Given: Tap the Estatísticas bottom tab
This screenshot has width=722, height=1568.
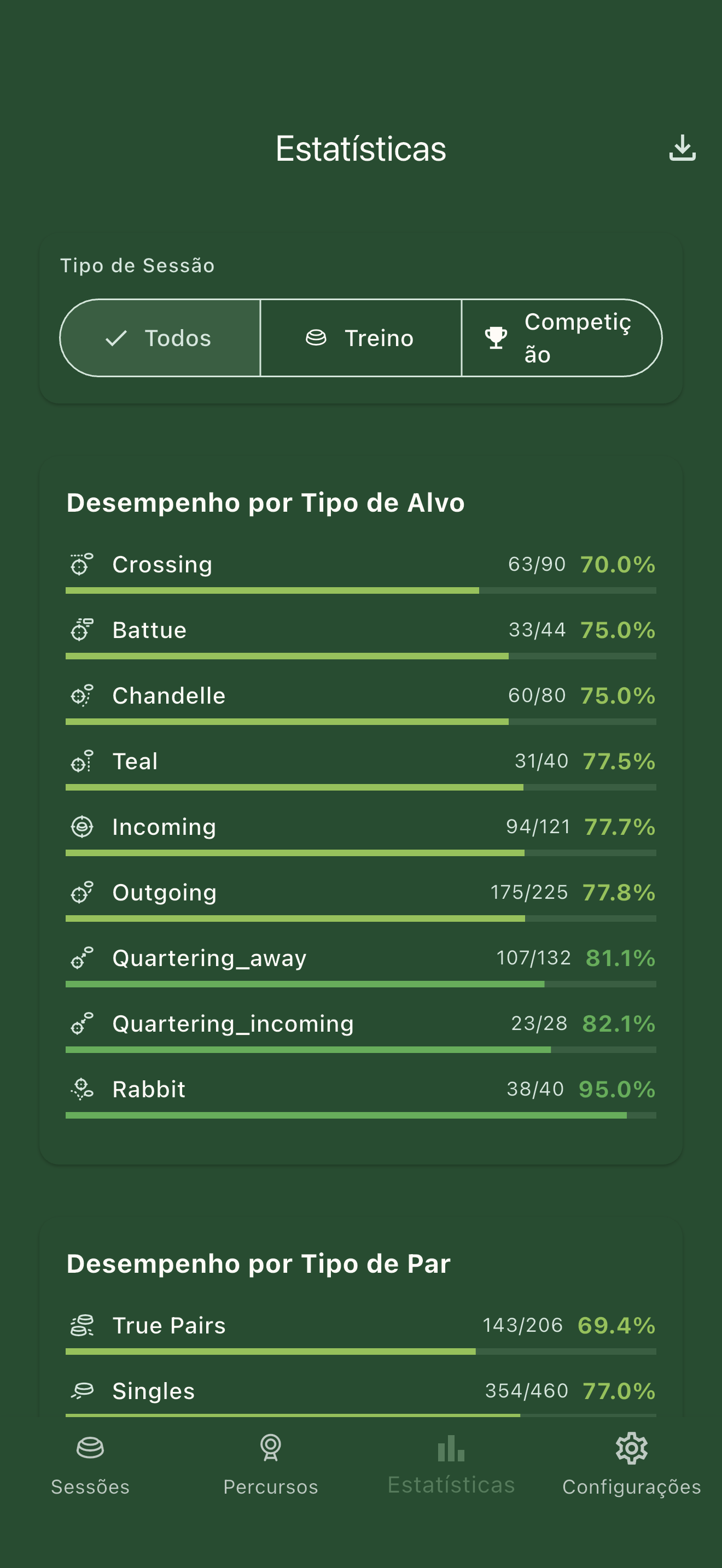Looking at the screenshot, I should (451, 1464).
